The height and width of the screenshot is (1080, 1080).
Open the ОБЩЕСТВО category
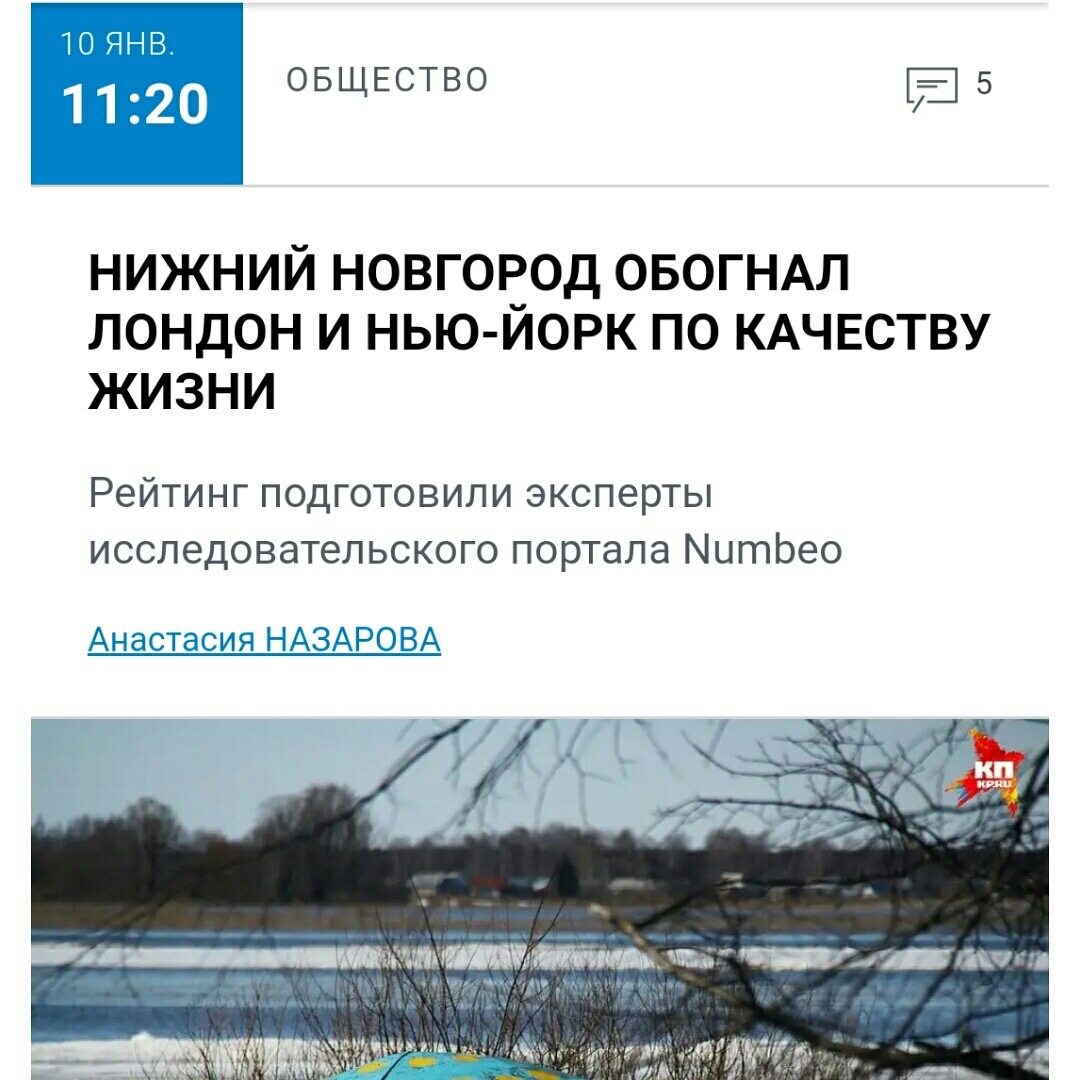click(x=387, y=81)
